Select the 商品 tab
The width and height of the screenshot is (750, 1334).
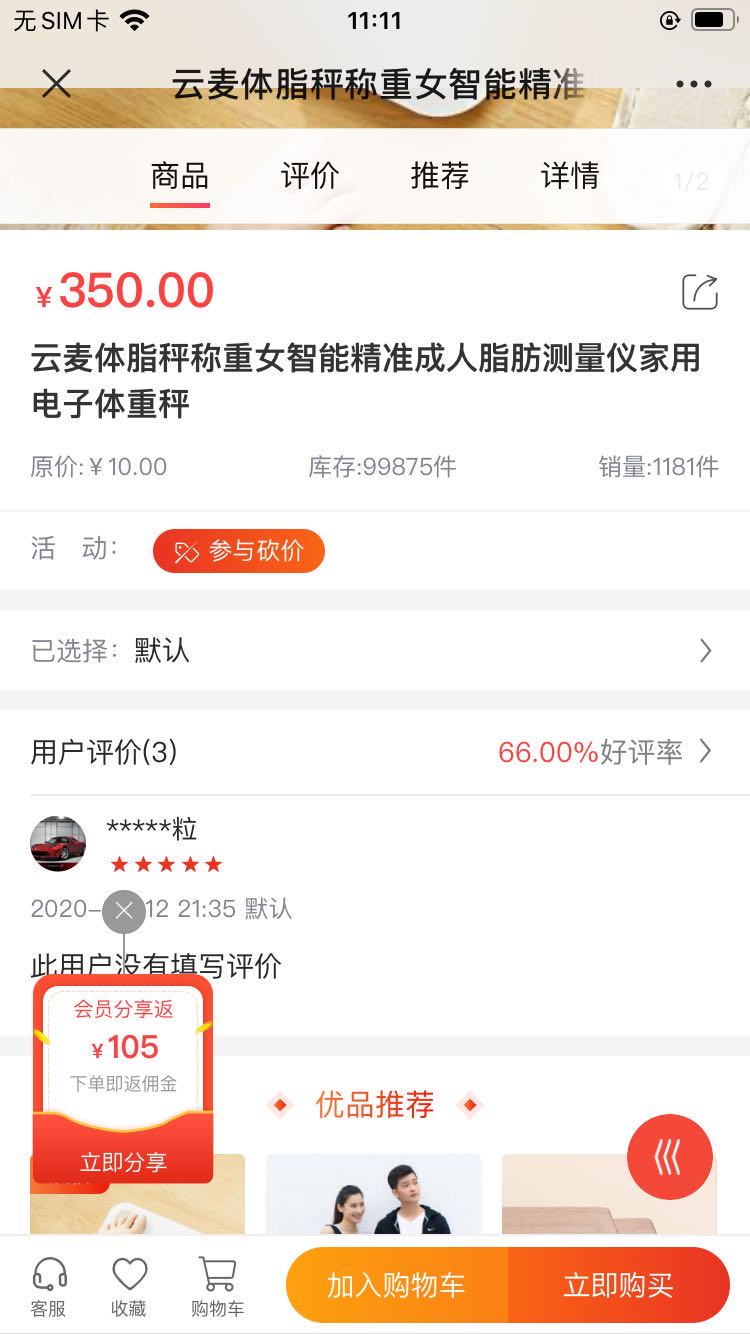point(180,177)
